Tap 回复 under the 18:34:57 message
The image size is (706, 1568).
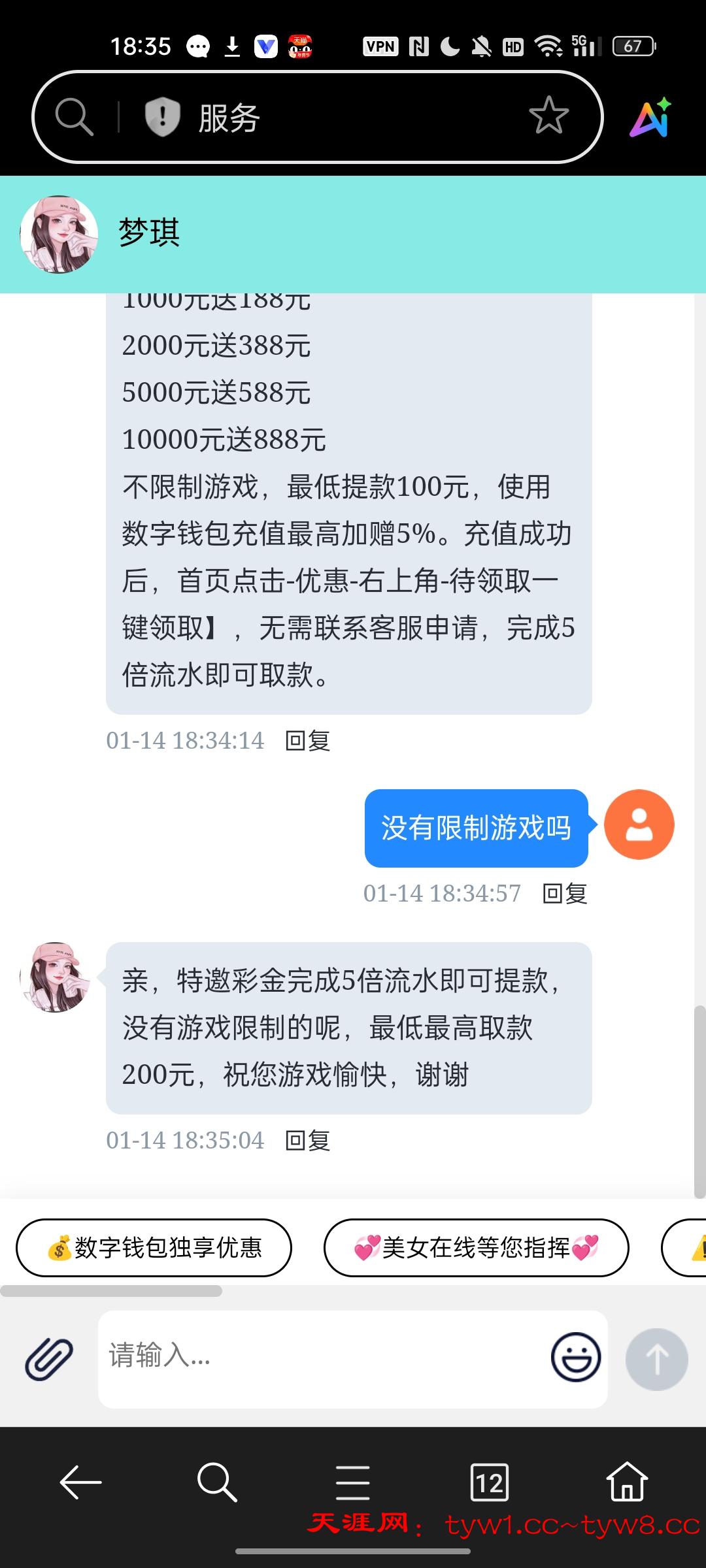click(x=565, y=894)
